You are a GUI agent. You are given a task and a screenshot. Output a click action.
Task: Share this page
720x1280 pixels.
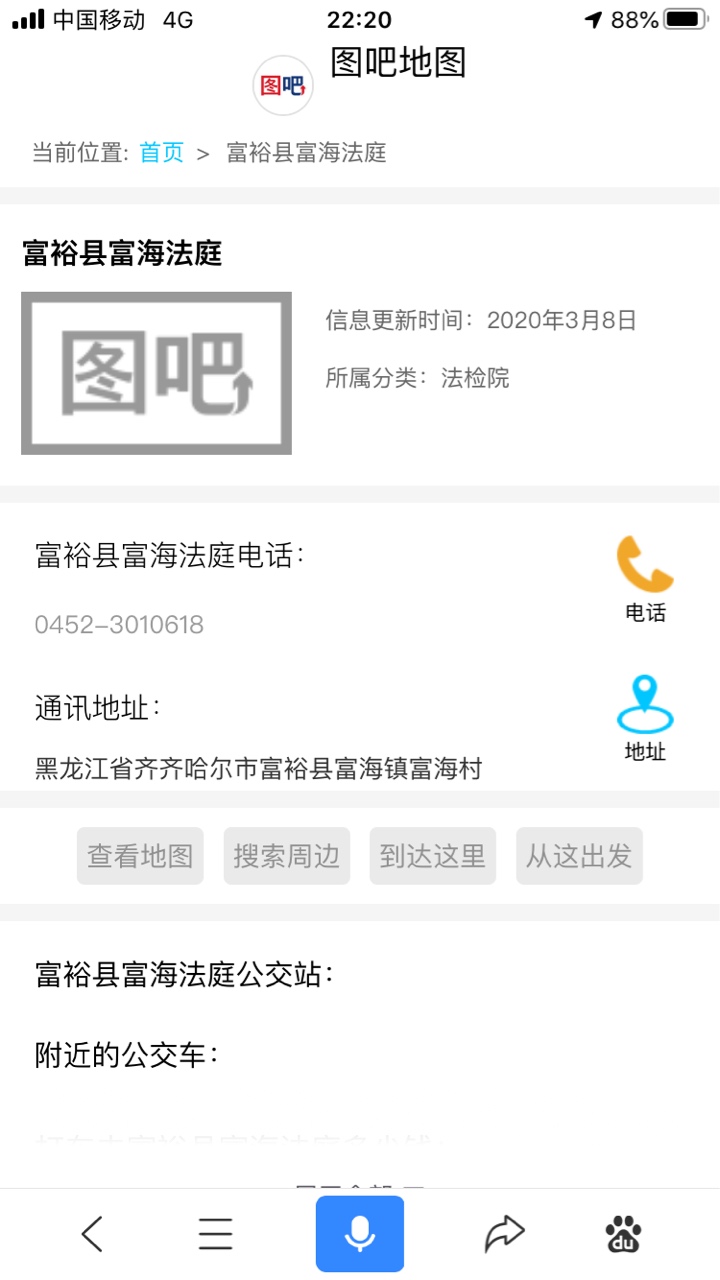click(504, 1234)
